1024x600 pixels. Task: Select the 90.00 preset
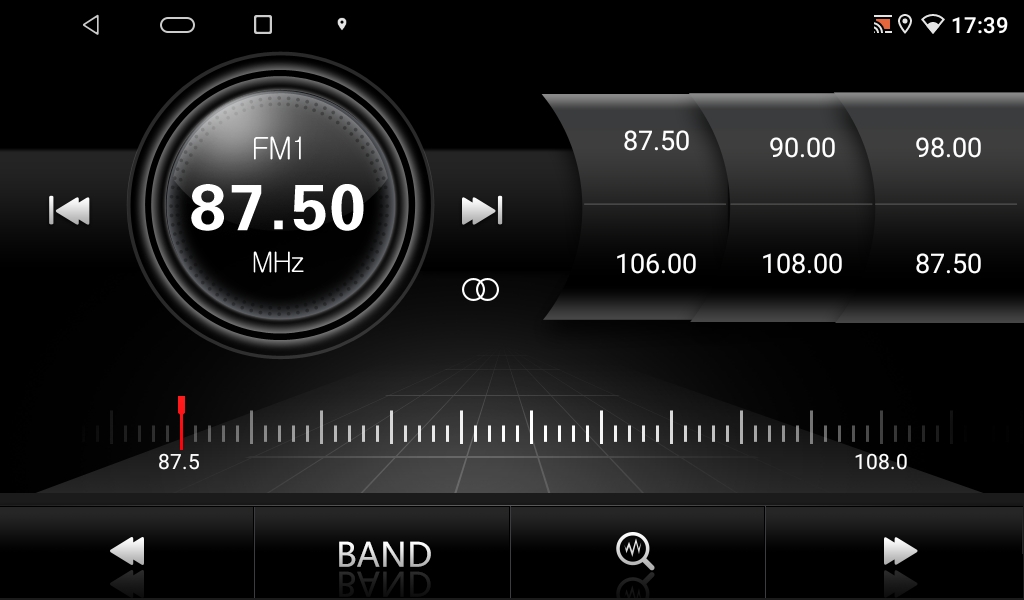click(802, 148)
